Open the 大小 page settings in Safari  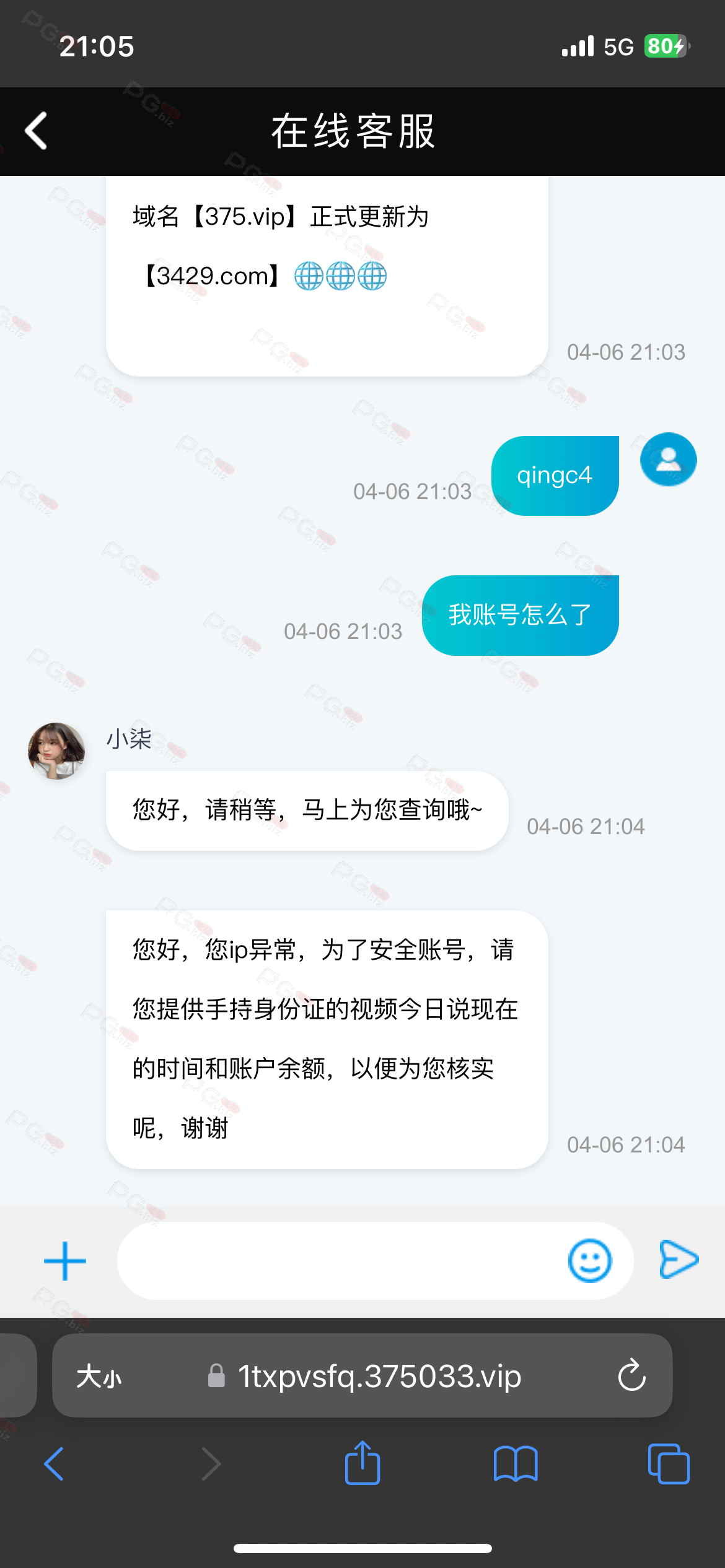pyautogui.click(x=99, y=1377)
